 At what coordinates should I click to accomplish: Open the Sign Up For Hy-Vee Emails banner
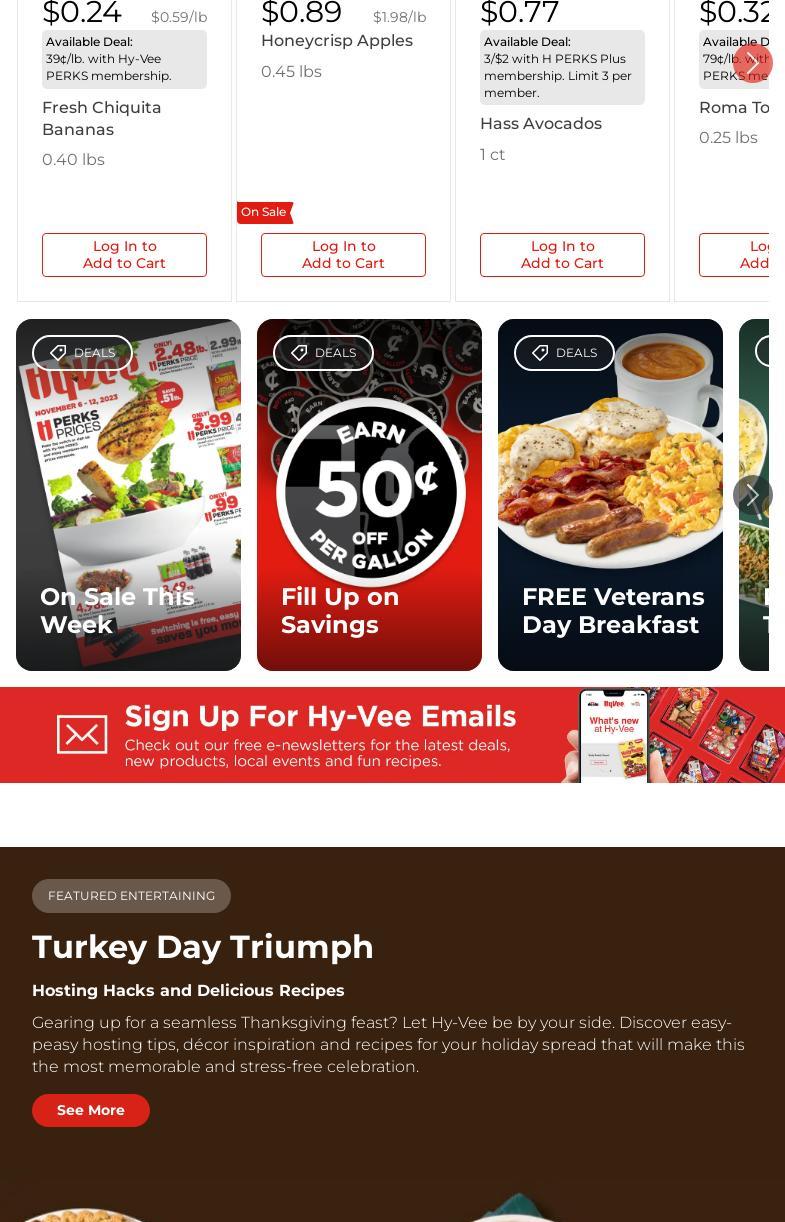click(x=392, y=735)
